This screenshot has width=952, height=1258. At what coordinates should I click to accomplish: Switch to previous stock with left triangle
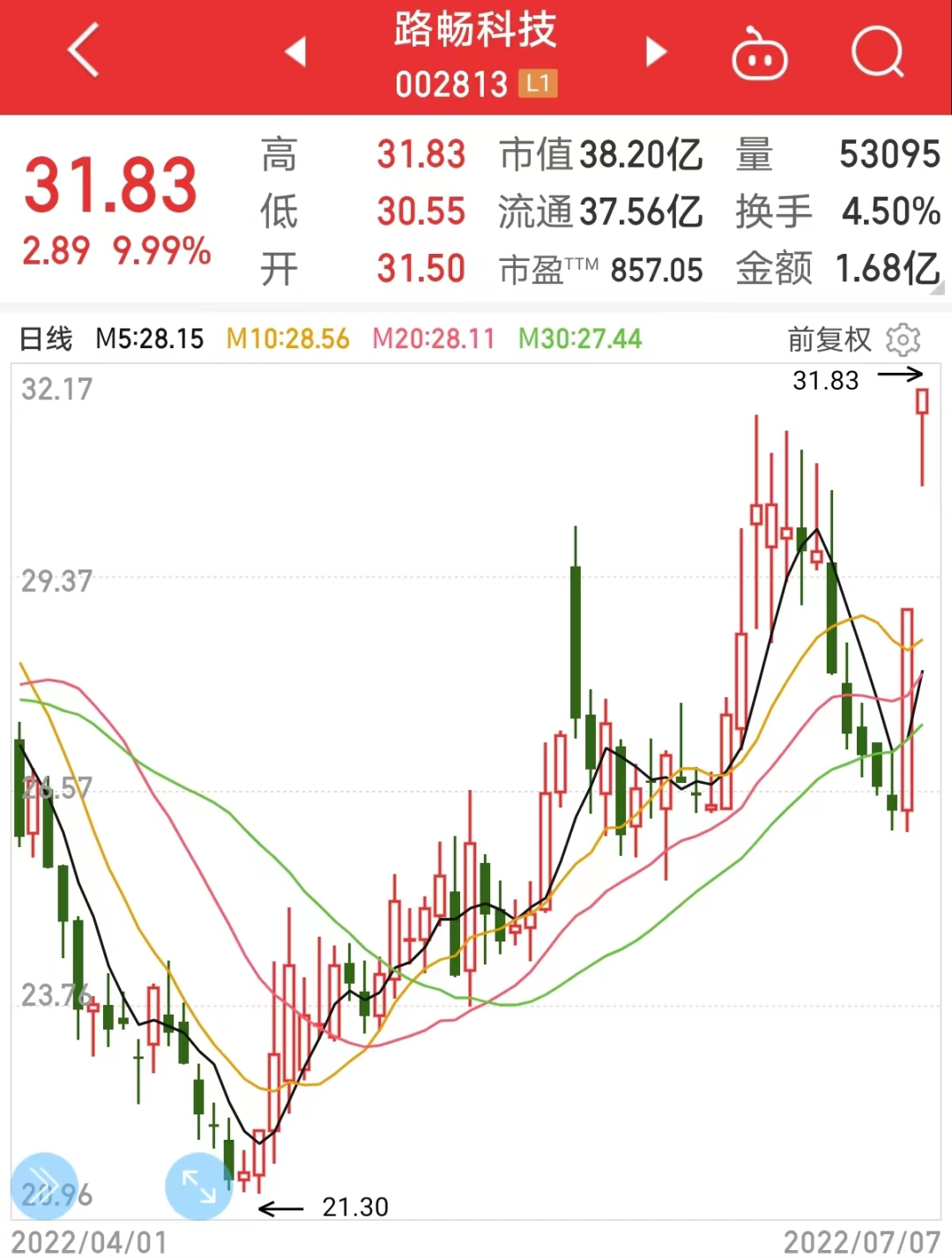(295, 52)
